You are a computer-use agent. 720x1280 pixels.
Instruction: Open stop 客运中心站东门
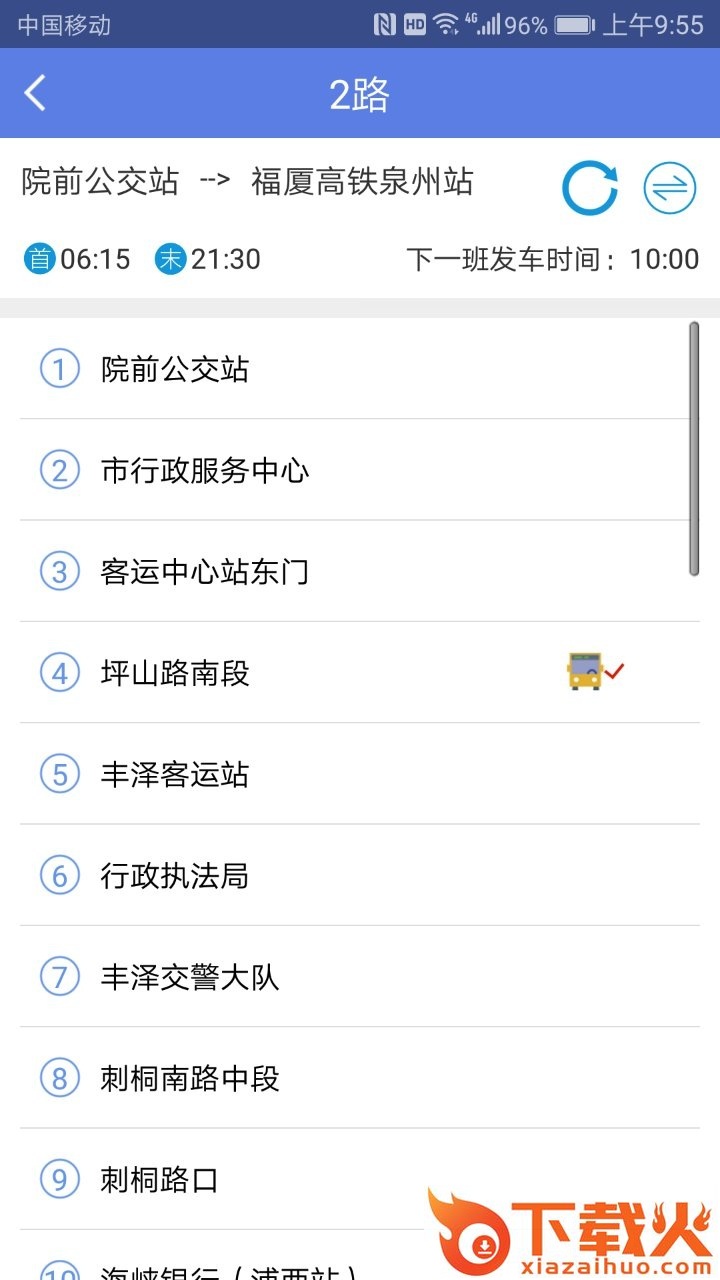tap(205, 572)
